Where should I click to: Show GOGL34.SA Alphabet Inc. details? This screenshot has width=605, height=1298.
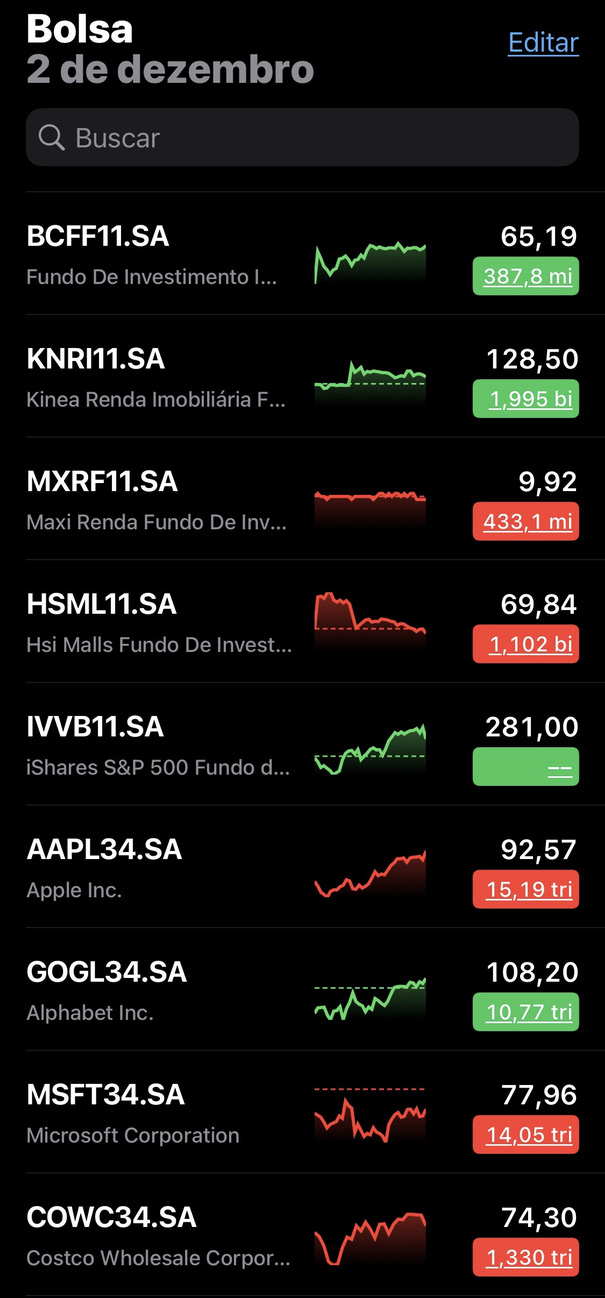[302, 990]
